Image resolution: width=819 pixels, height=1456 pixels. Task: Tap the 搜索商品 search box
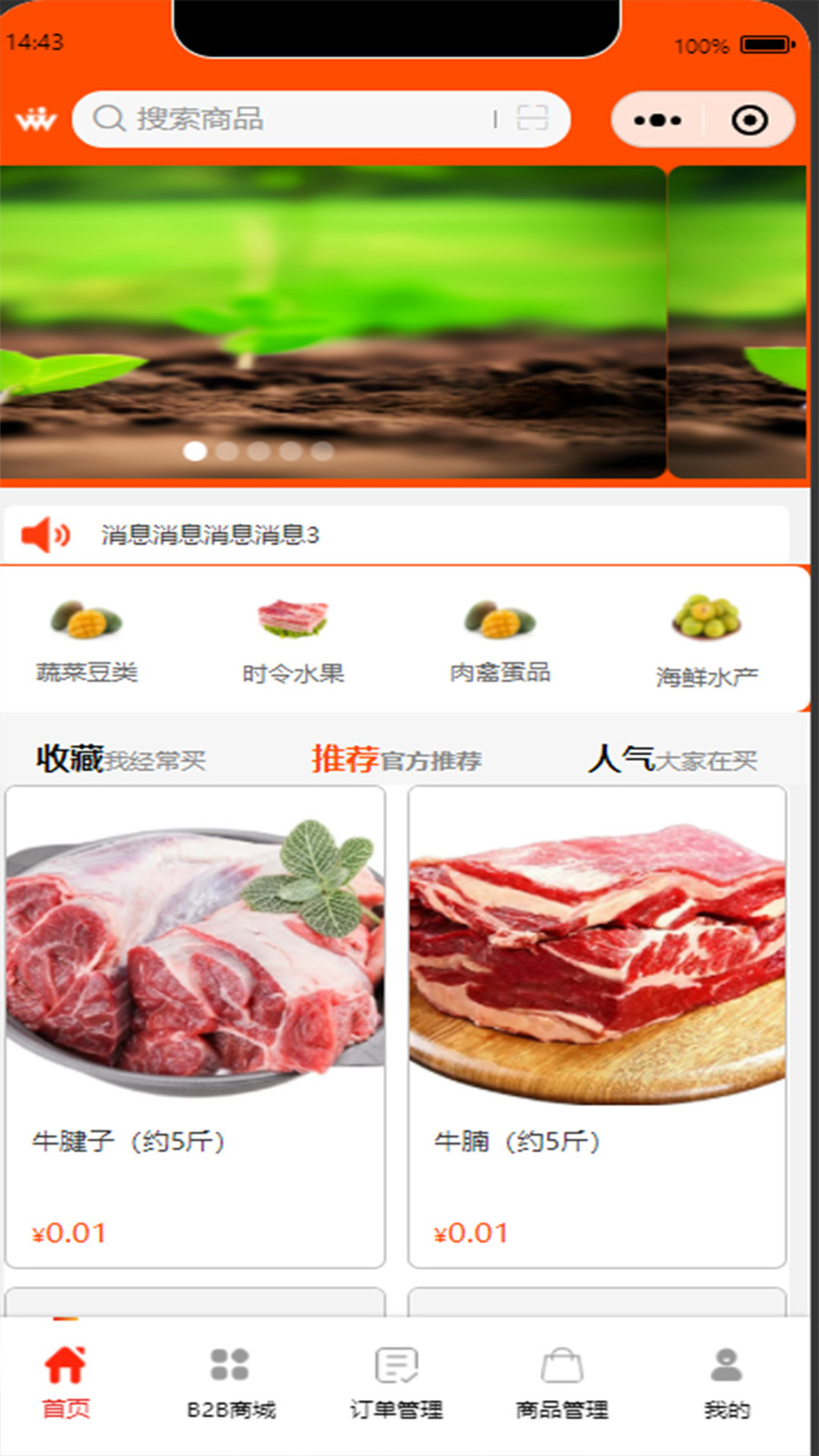321,119
